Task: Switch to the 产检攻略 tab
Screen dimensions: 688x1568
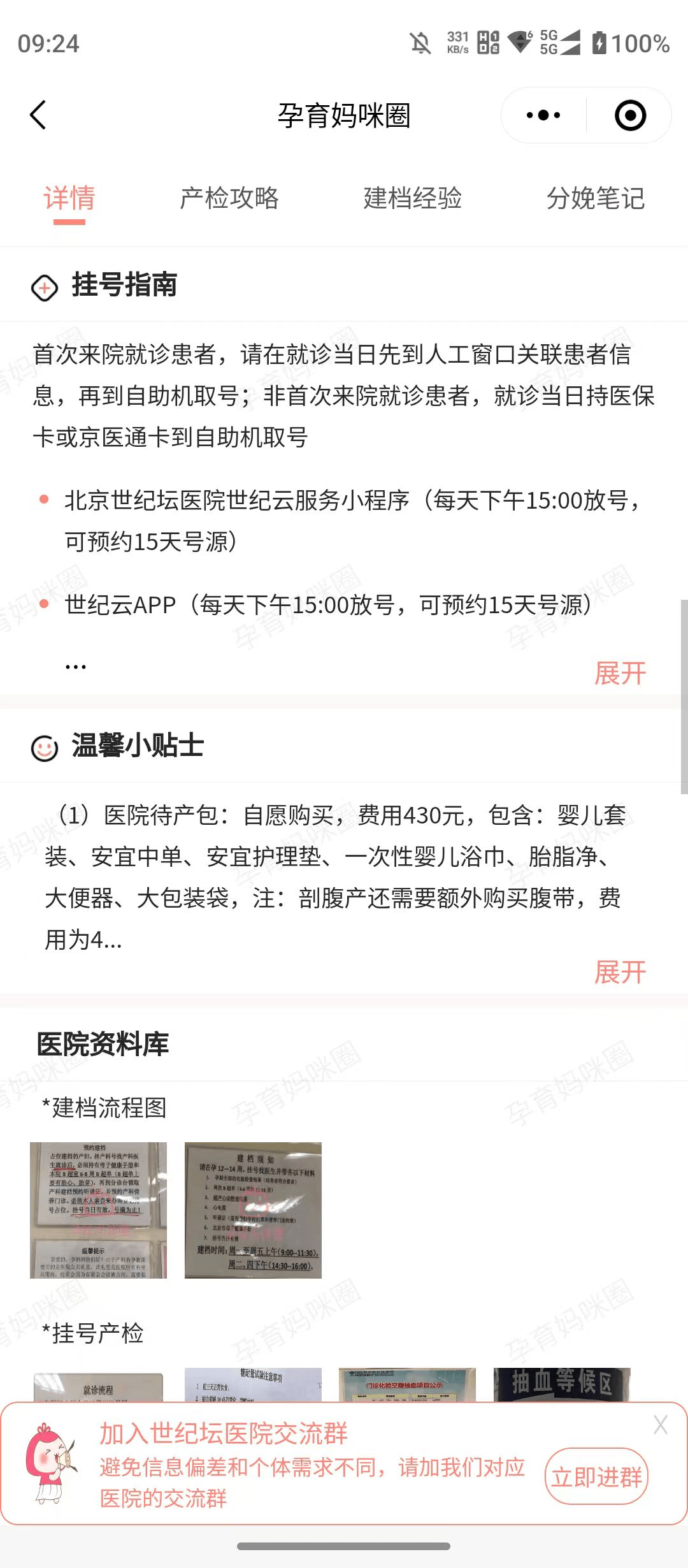Action: click(229, 198)
